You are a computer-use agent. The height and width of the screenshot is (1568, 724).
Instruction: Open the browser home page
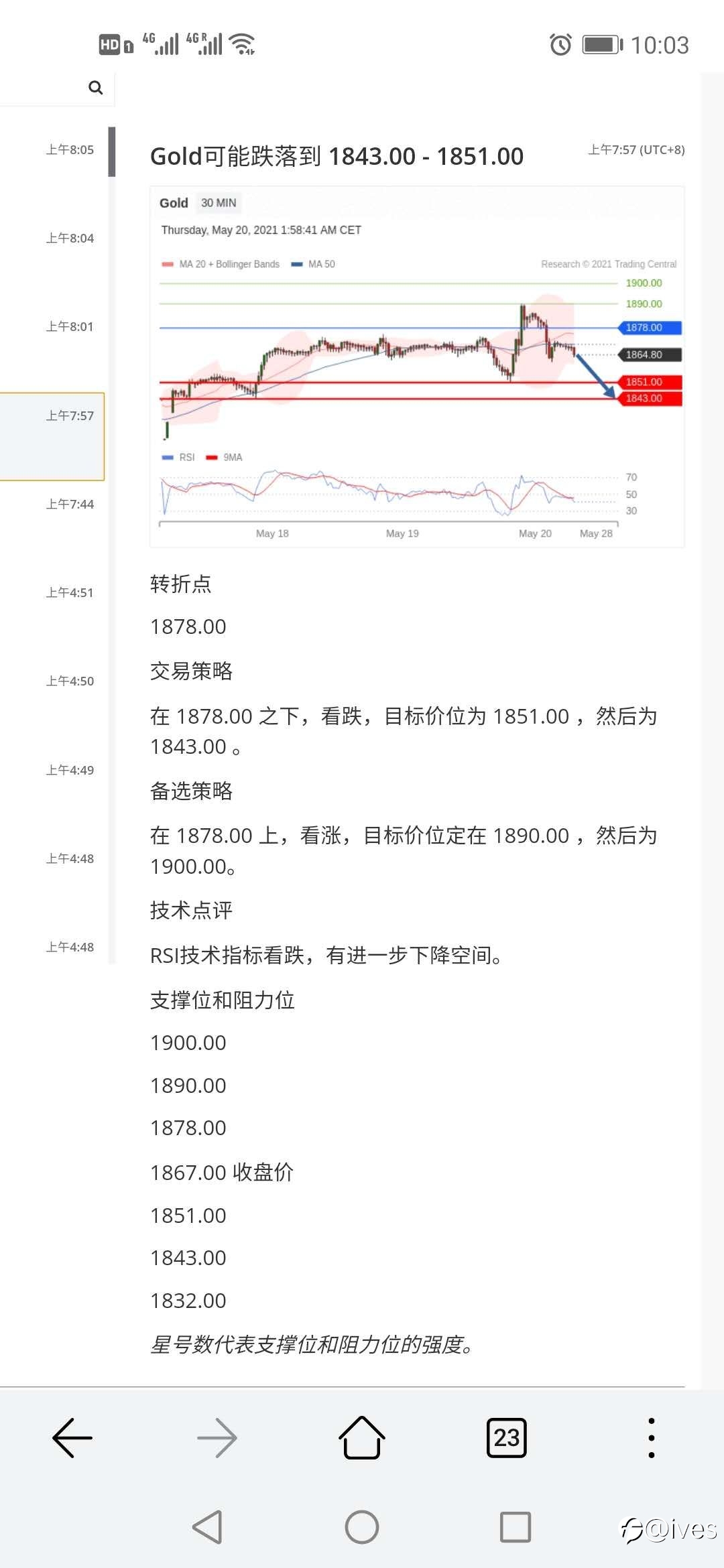click(x=362, y=1437)
